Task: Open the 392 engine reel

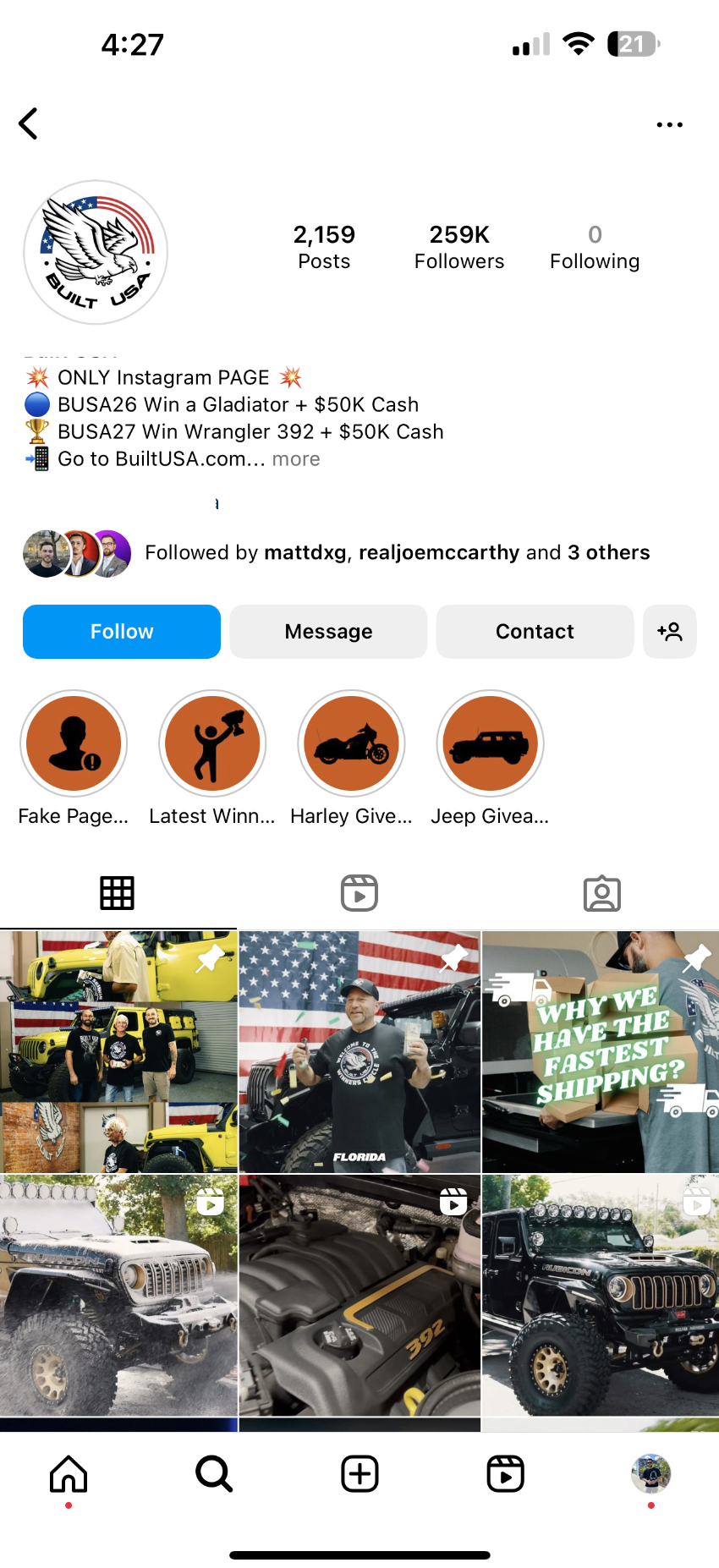Action: [x=359, y=1295]
